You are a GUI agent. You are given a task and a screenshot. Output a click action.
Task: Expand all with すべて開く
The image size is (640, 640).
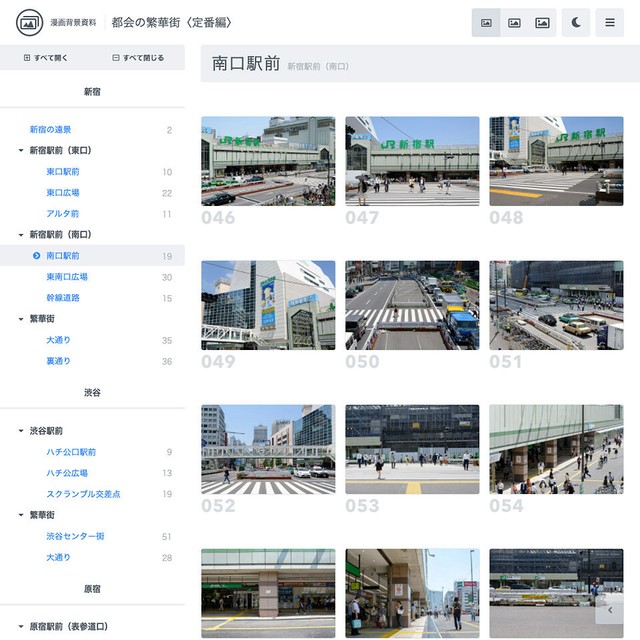click(46, 58)
